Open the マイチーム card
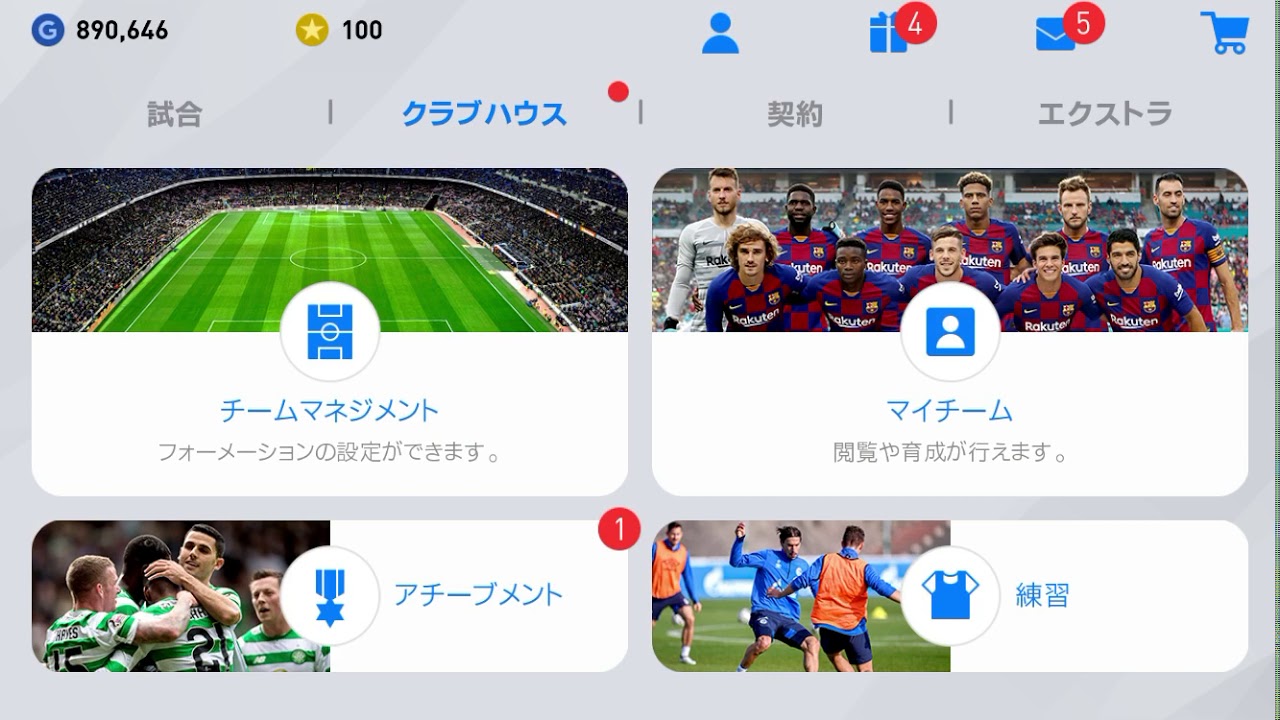This screenshot has width=1280, height=720. tap(950, 332)
